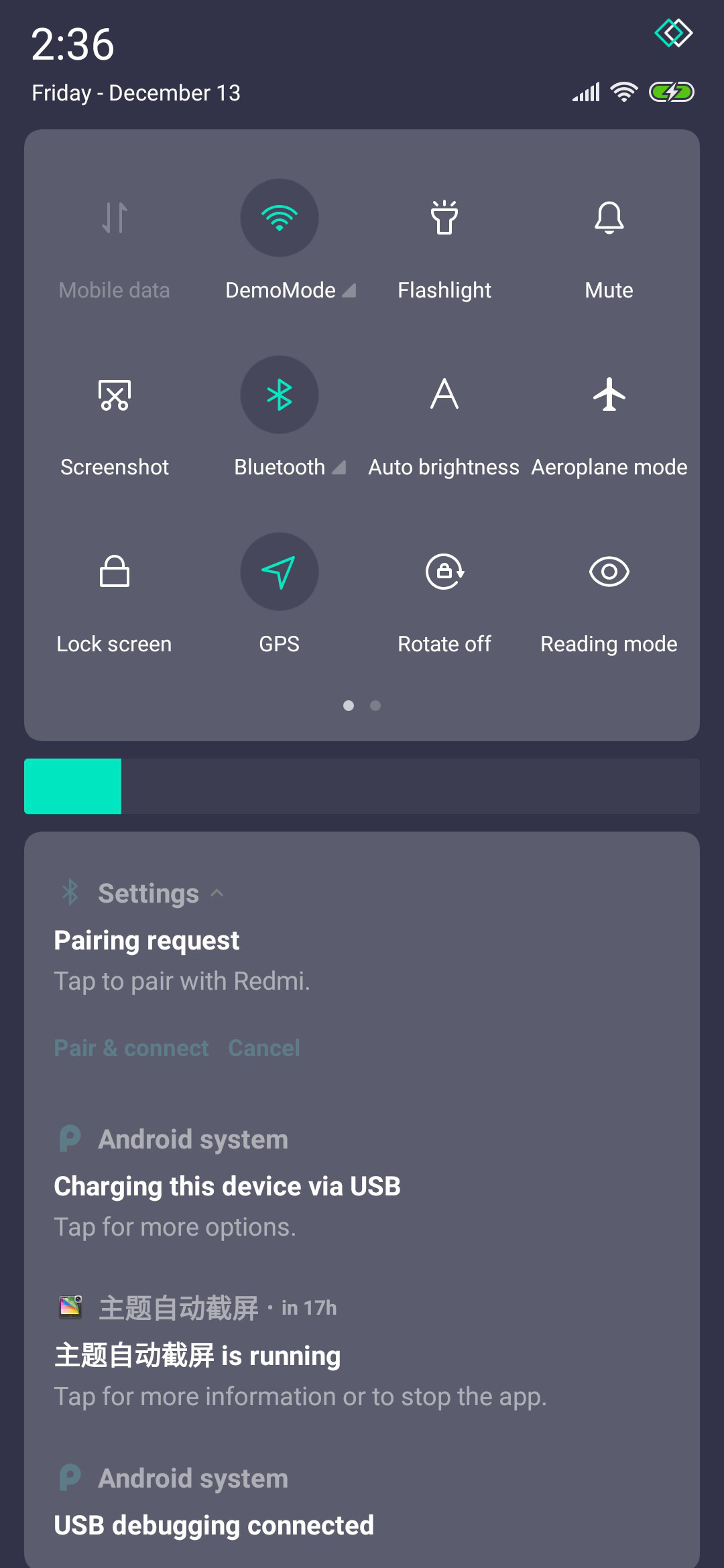The width and height of the screenshot is (724, 1568).
Task: Set brightness using the slider bar
Action: 362,786
